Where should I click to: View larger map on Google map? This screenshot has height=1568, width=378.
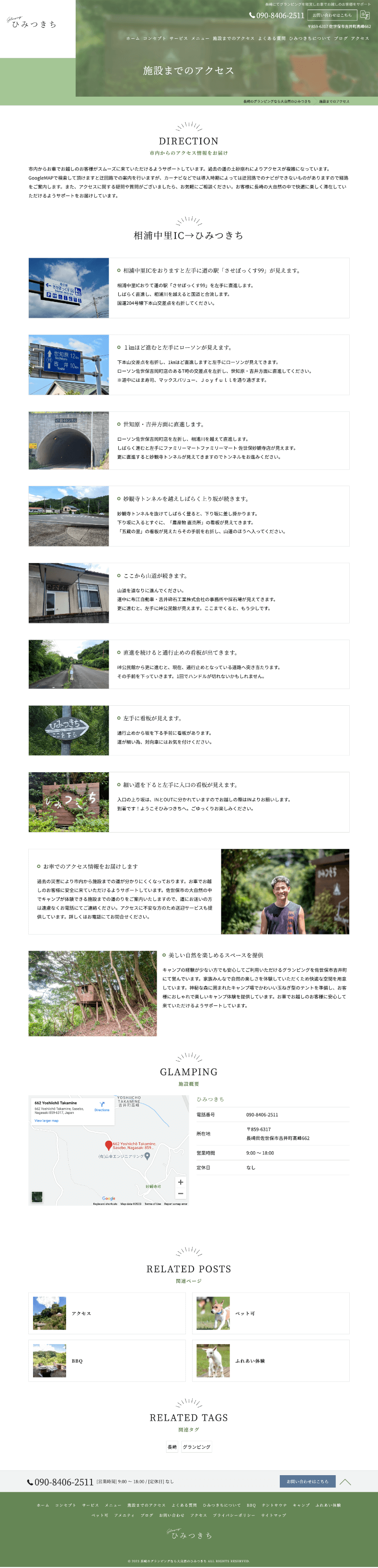(x=46, y=1121)
